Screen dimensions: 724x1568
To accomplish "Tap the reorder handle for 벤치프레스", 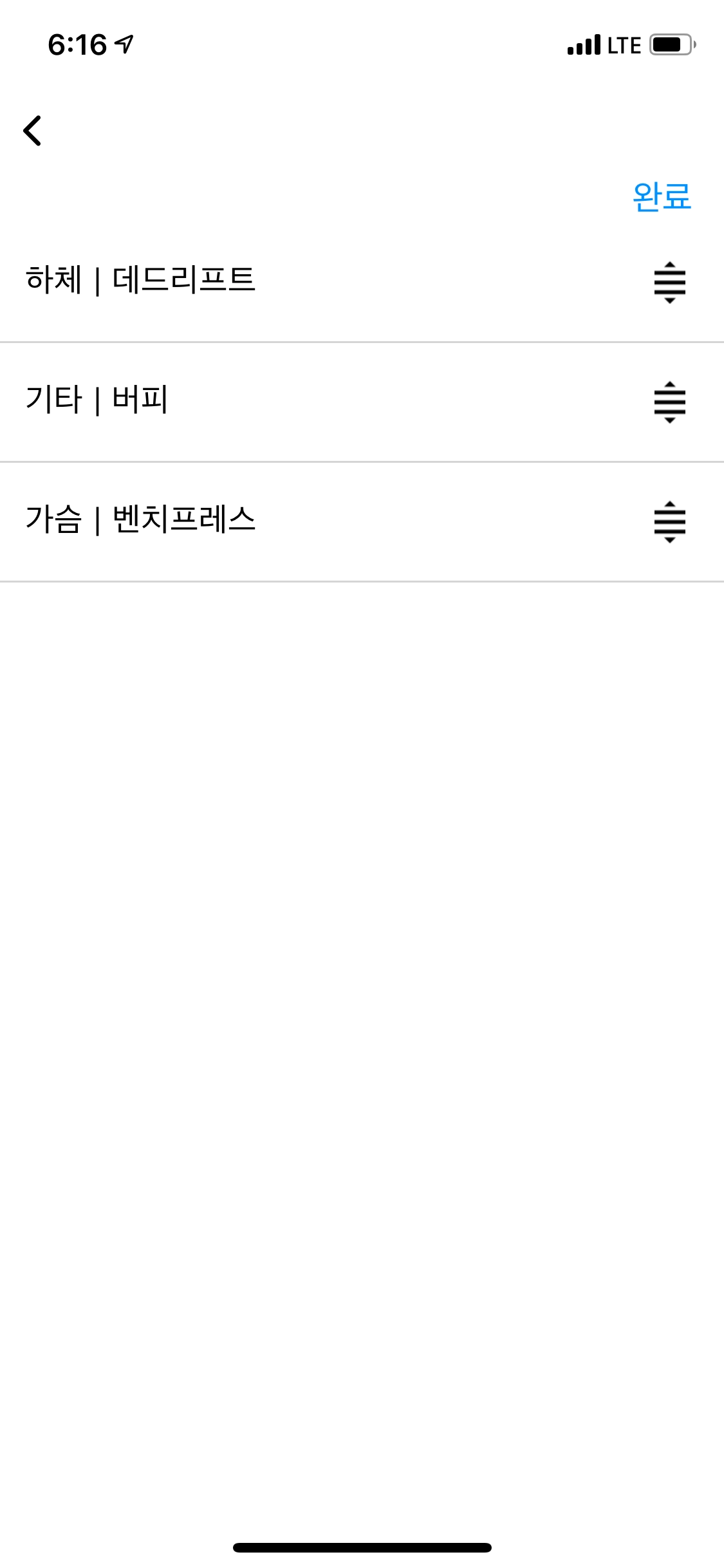I will [669, 521].
